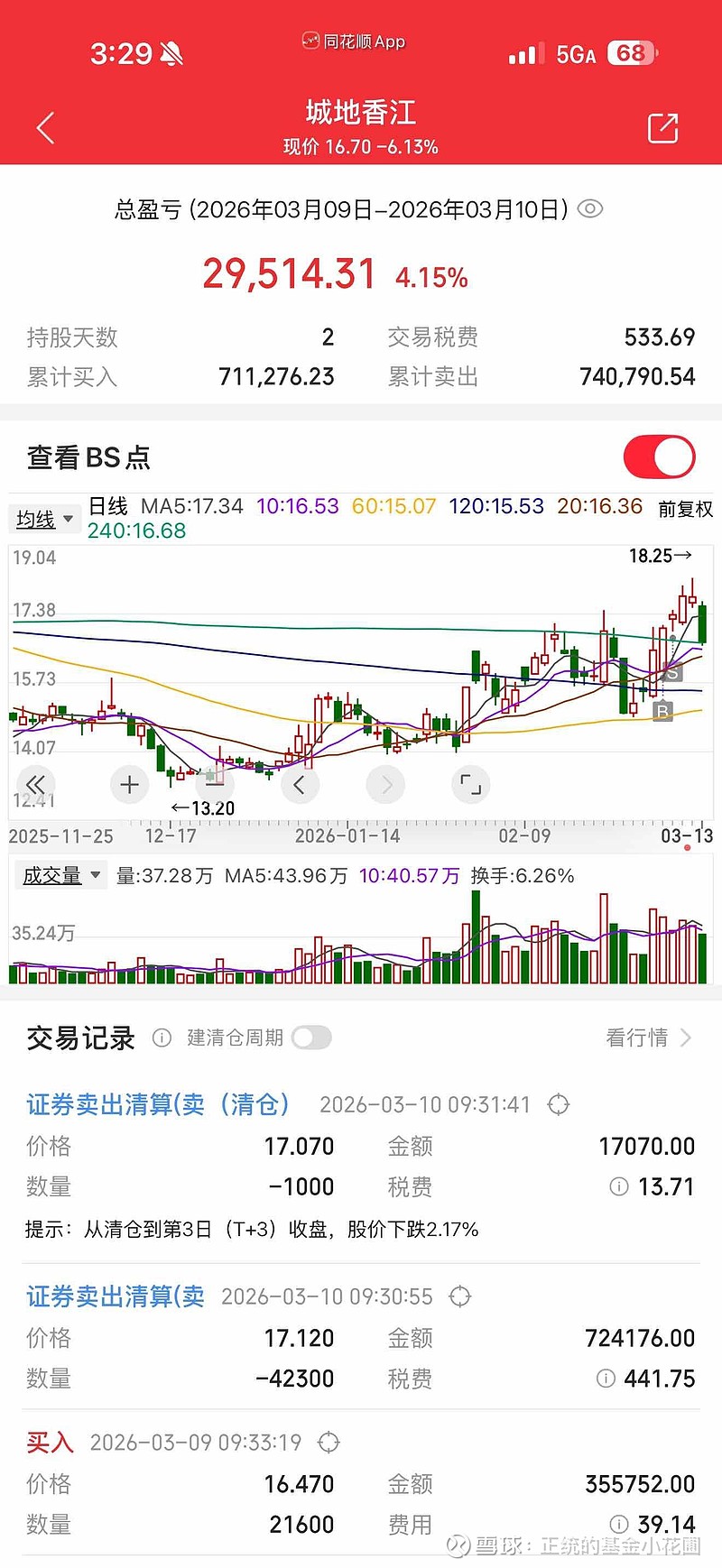
Task: Jump chart to earliest with double-left arrow
Action: (x=35, y=784)
